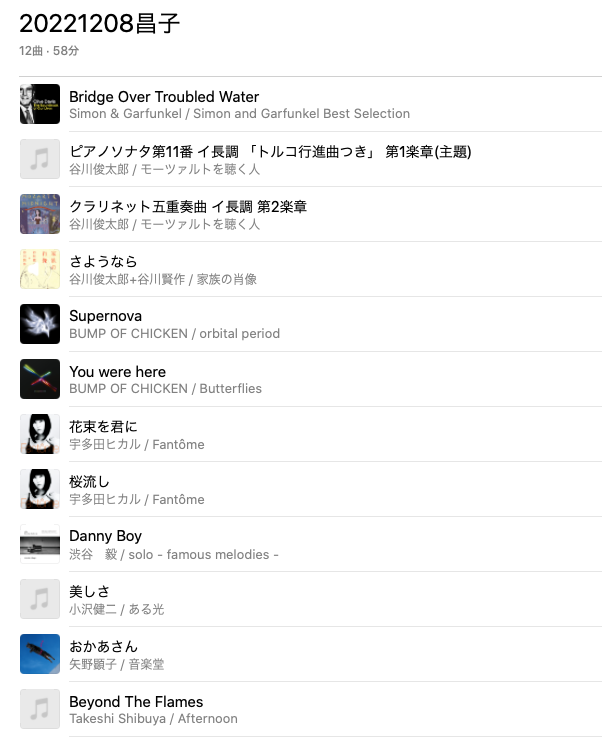Open Danny Boy by 渋谷 毅
This screenshot has height=745, width=602.
click(x=105, y=536)
